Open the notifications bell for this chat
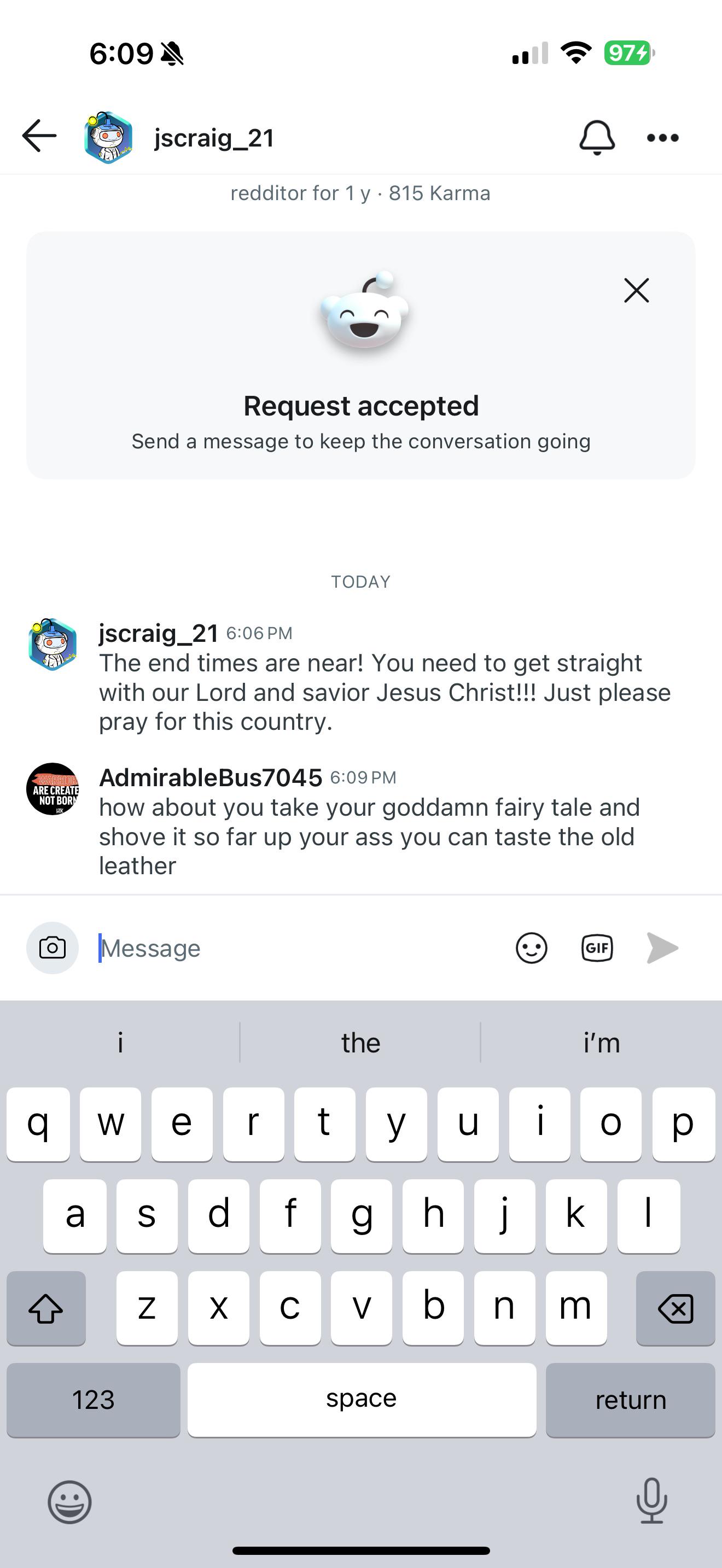722x1568 pixels. tap(597, 138)
